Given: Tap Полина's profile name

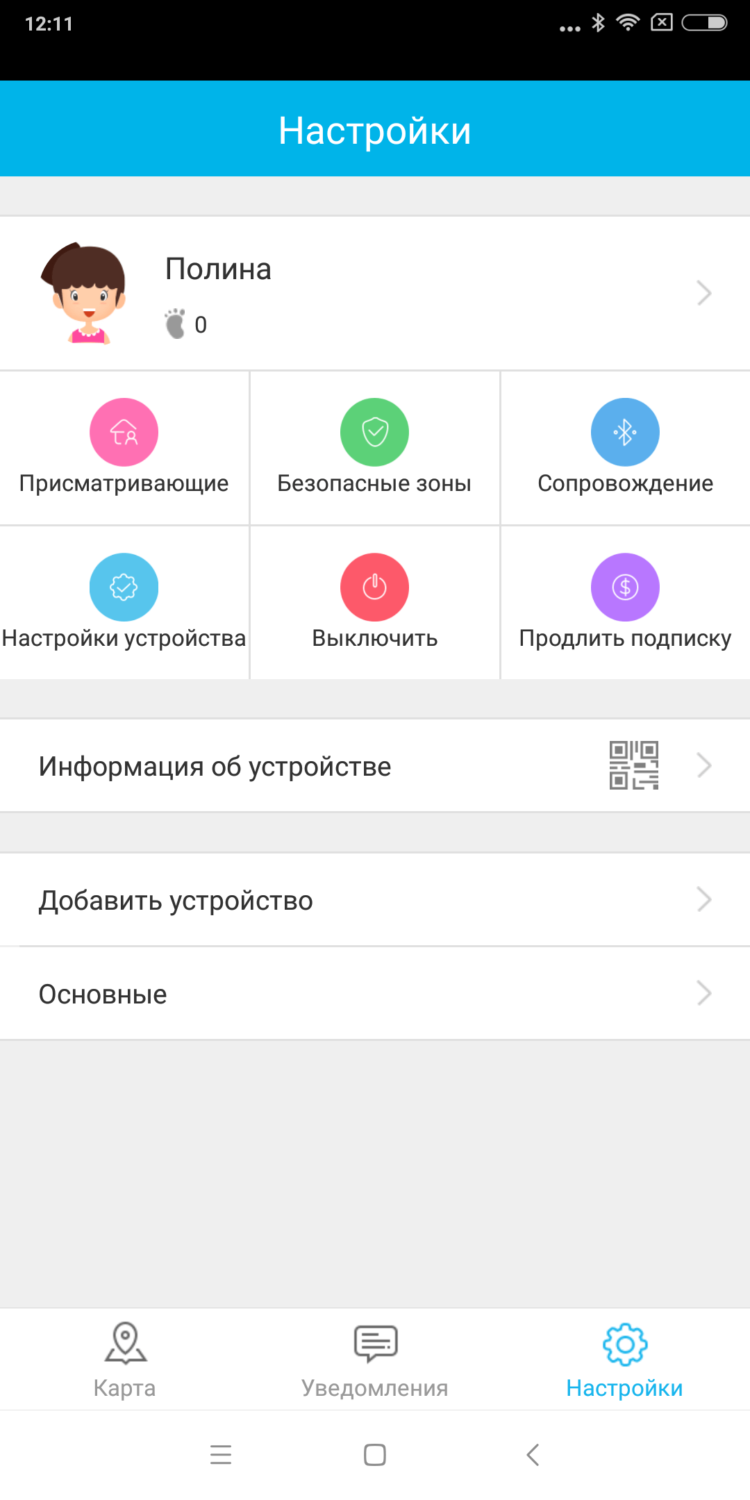Looking at the screenshot, I should tap(218, 268).
